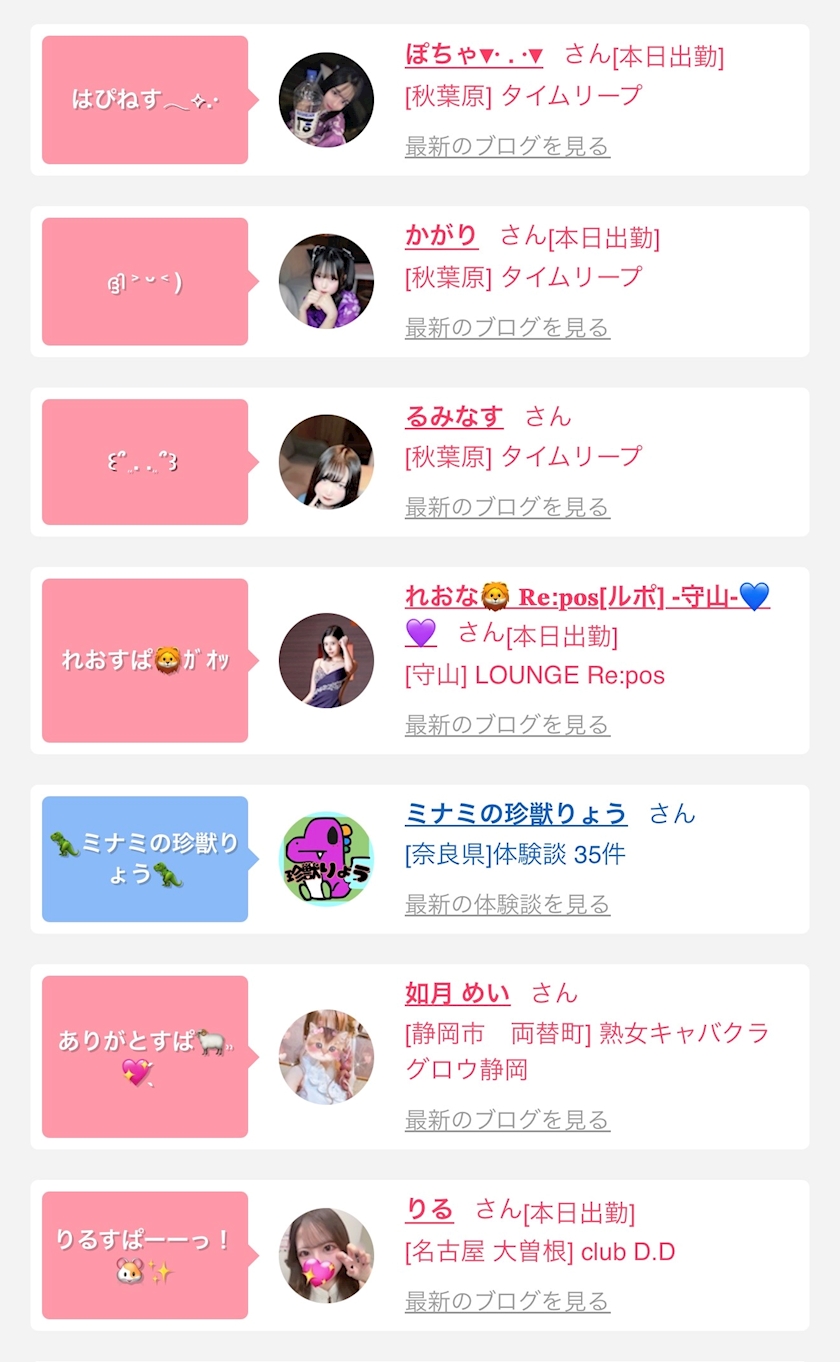This screenshot has height=1362, width=840.
Task: Tap the purple dinosaur avatar
Action: coord(326,859)
